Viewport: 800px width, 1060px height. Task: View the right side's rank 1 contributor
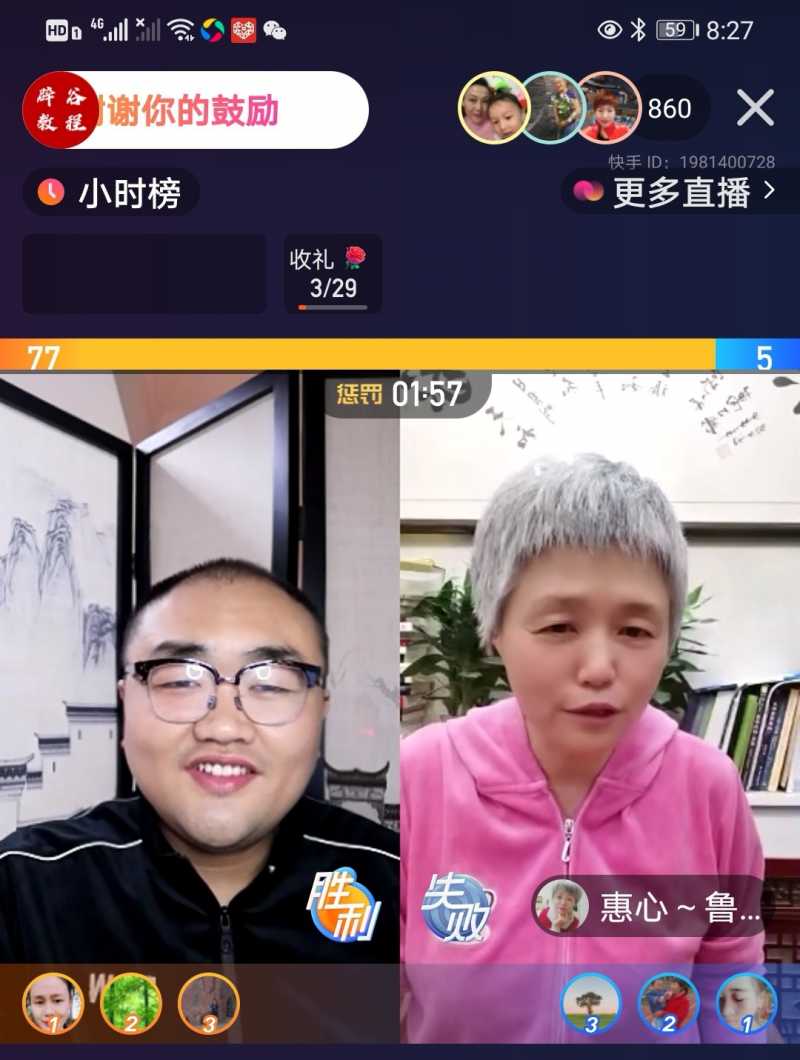747,1003
